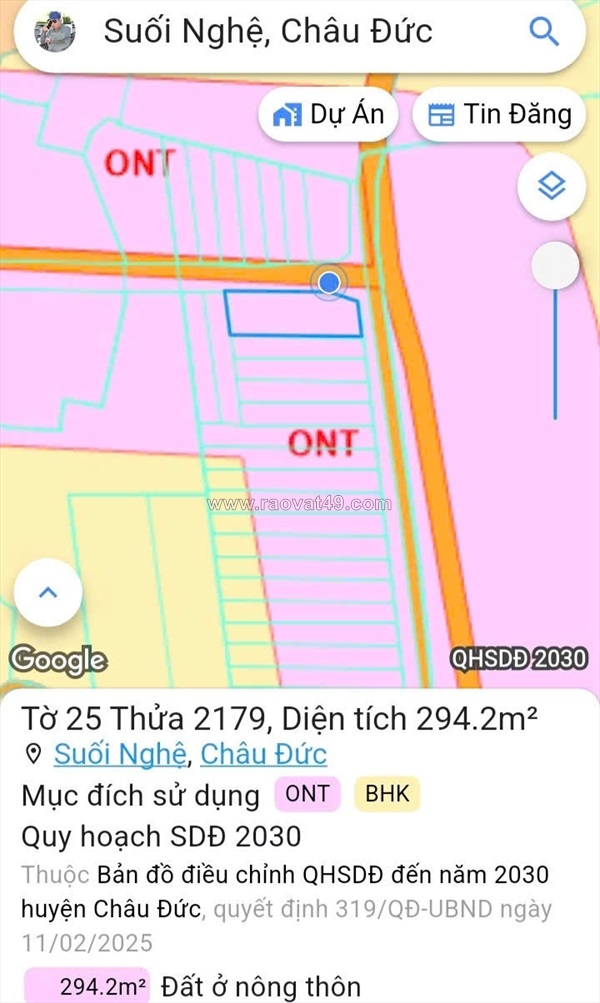Tap the overlay opacity slider handle
Image resolution: width=600 pixels, height=1003 pixels.
555,267
